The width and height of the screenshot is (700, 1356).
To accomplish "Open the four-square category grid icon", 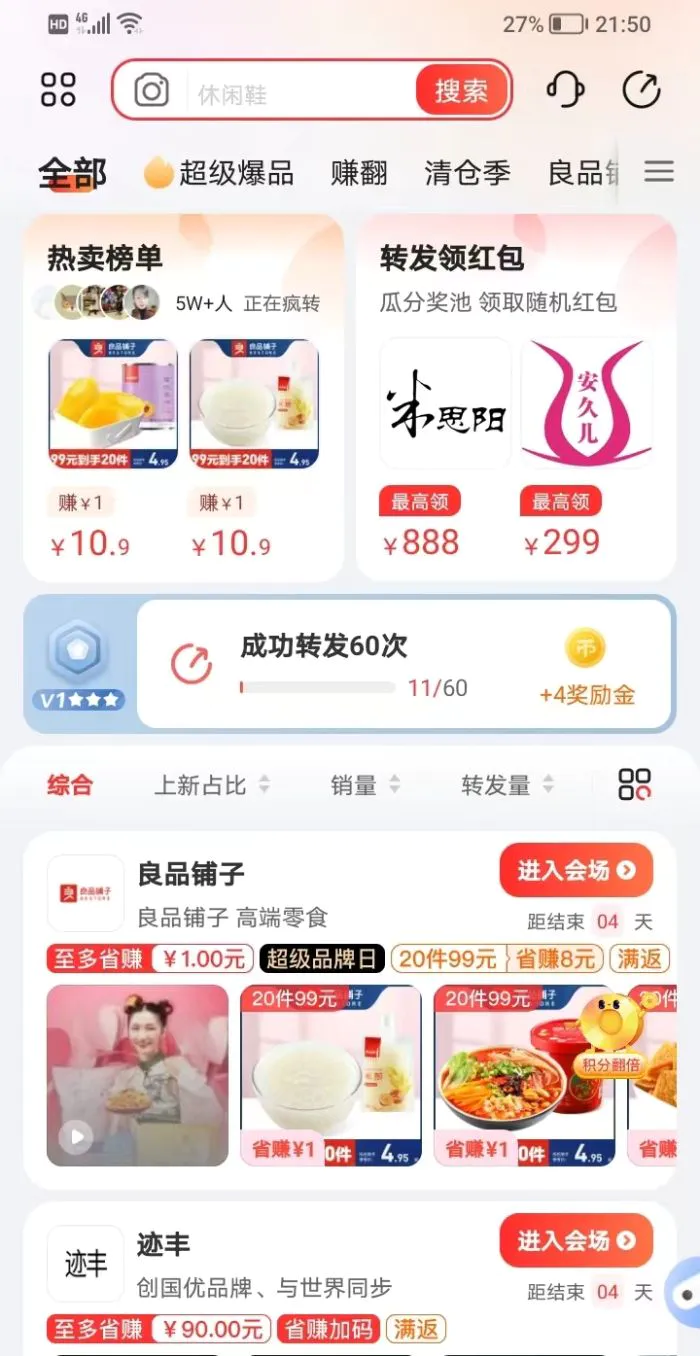I will [x=58, y=90].
